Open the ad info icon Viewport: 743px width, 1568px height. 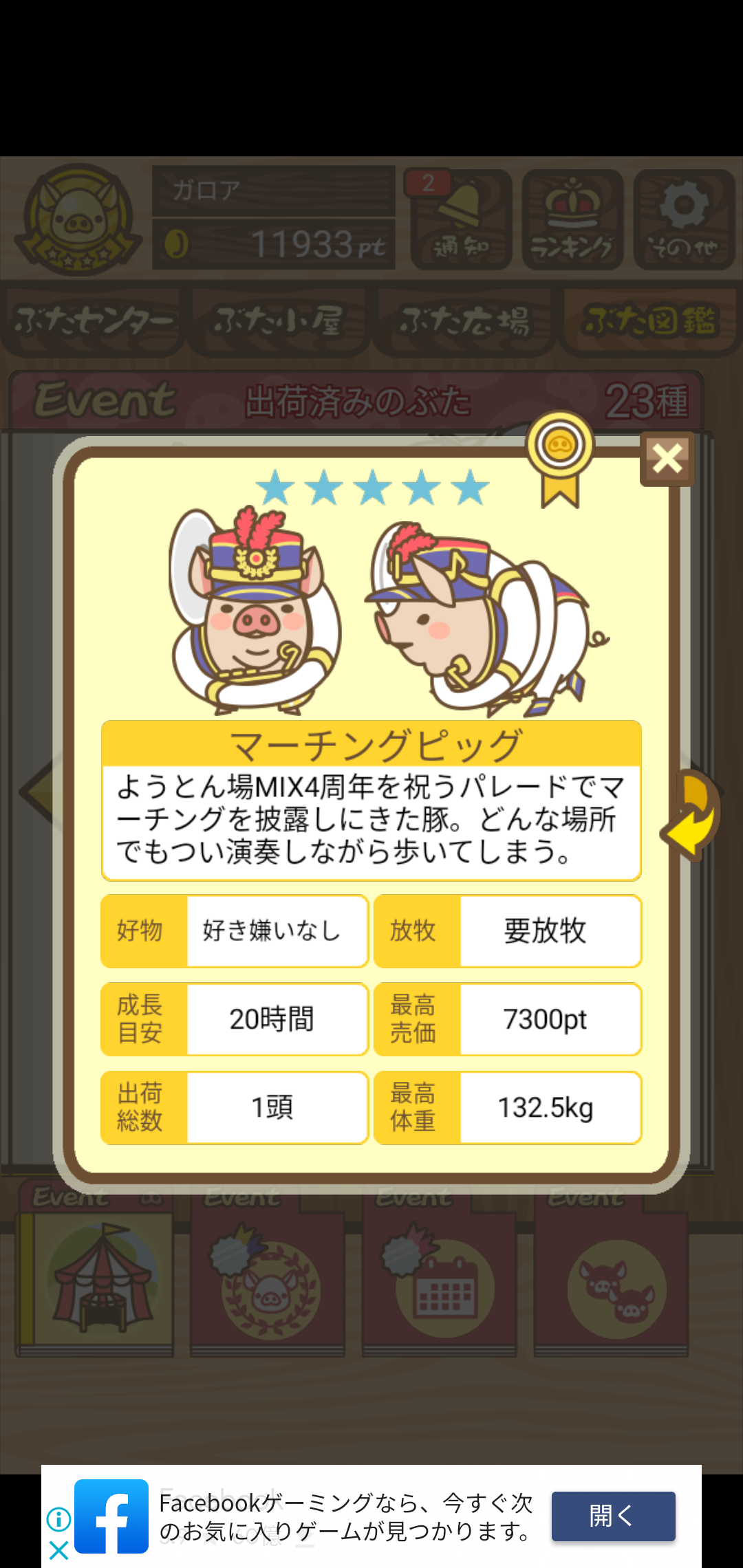pyautogui.click(x=59, y=1518)
